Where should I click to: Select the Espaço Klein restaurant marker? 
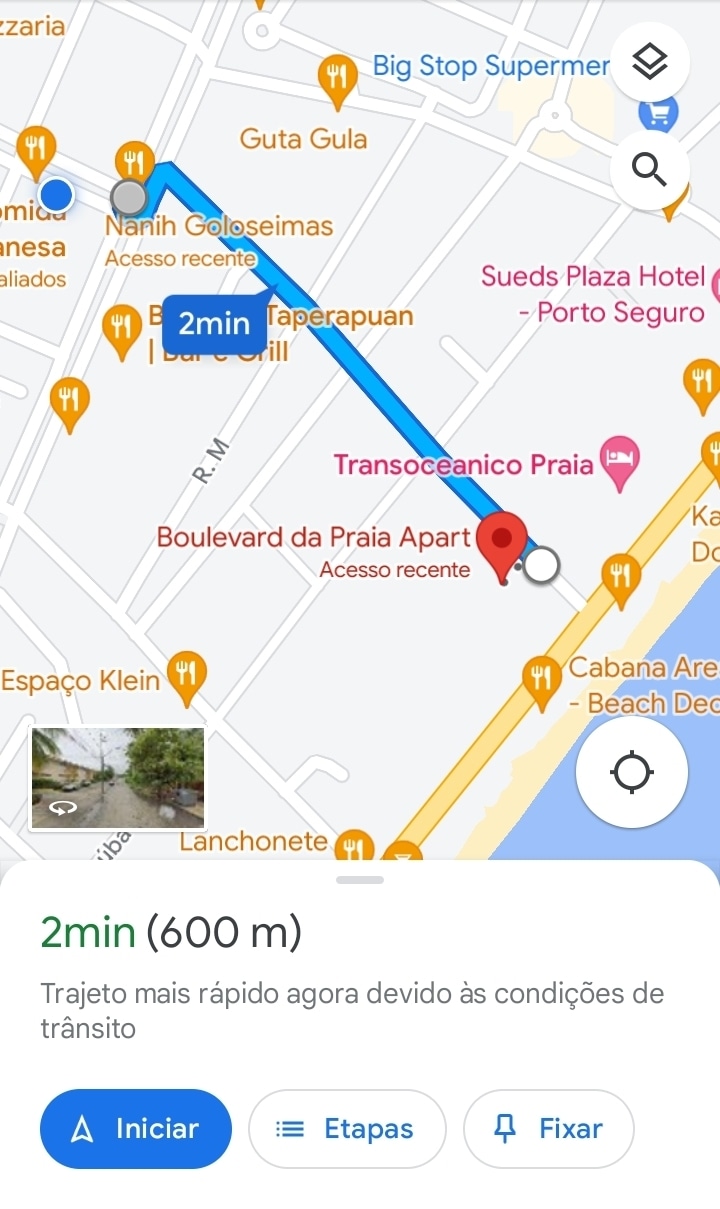point(186,674)
